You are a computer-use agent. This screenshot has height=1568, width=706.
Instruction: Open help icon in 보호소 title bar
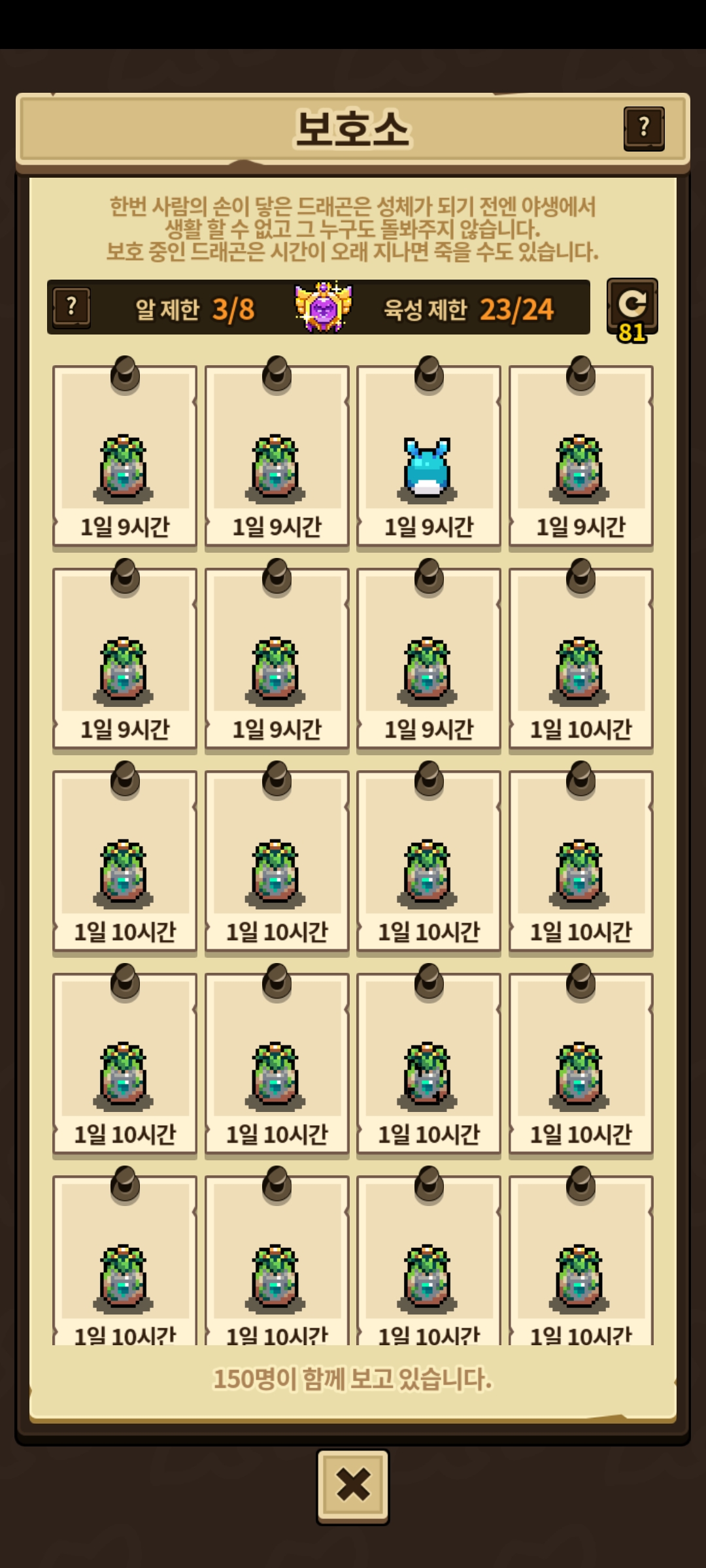pos(644,128)
